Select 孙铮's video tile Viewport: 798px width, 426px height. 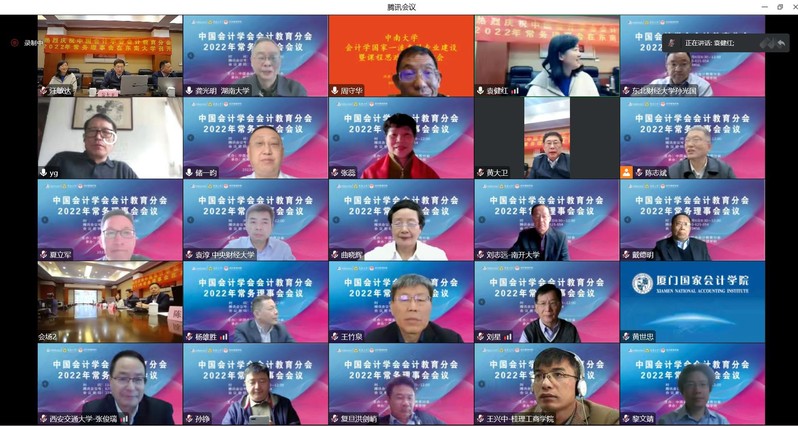[255, 383]
